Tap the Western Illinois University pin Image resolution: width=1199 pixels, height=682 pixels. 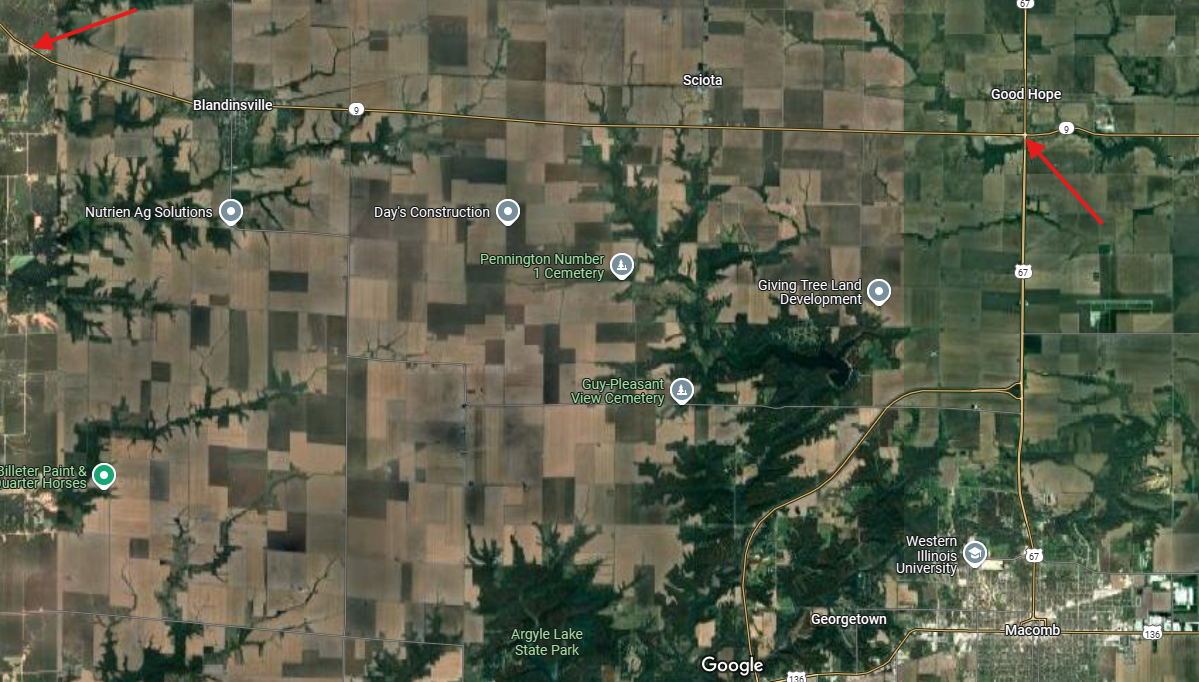point(974,553)
